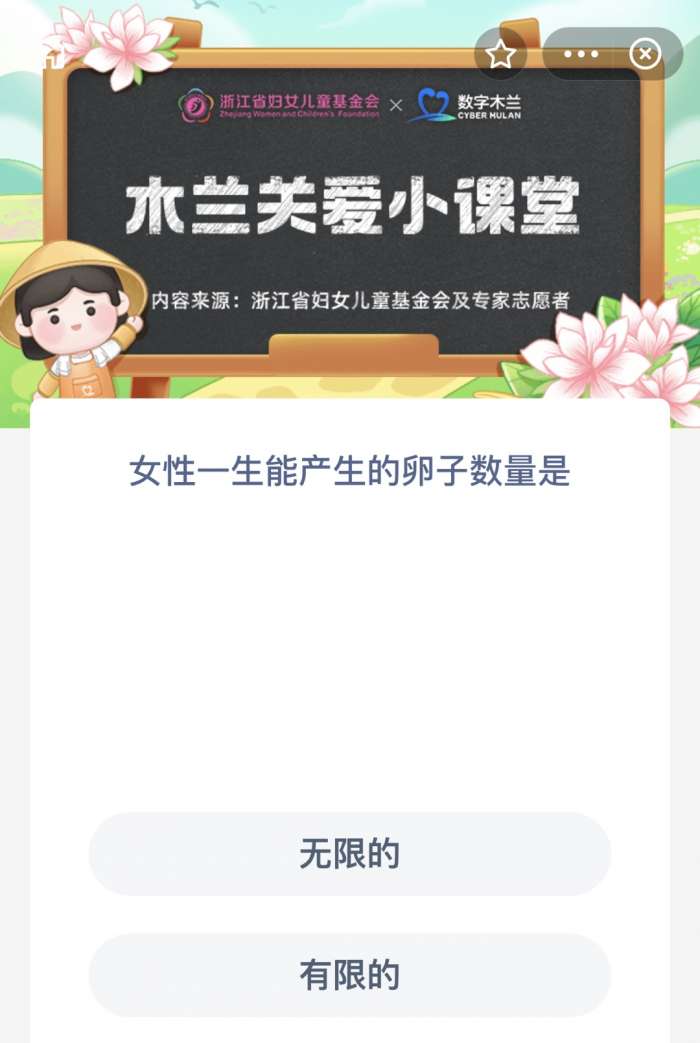This screenshot has width=700, height=1043.
Task: Open the three-dot more options menu
Action: [x=581, y=54]
